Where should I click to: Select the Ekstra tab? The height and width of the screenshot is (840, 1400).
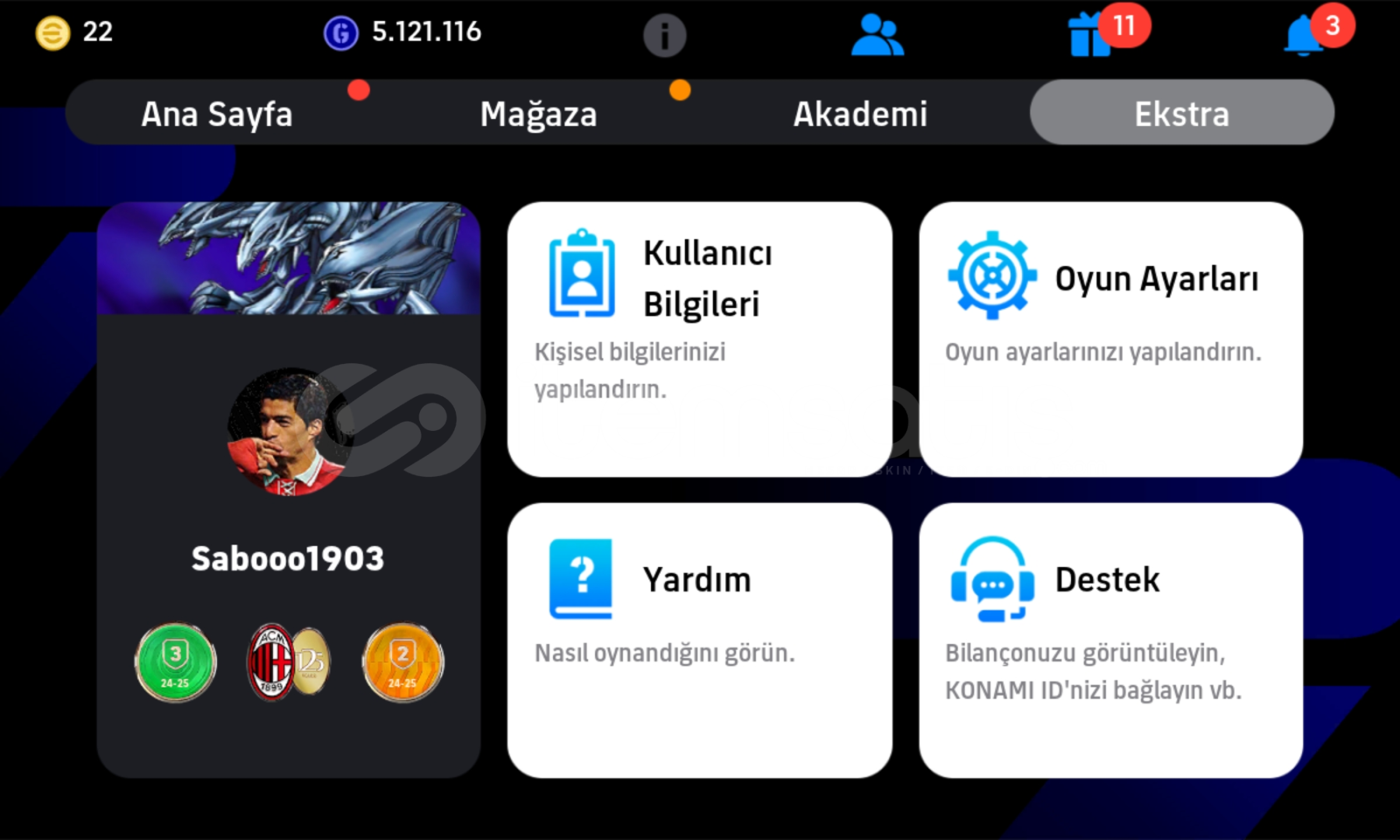tap(1181, 114)
